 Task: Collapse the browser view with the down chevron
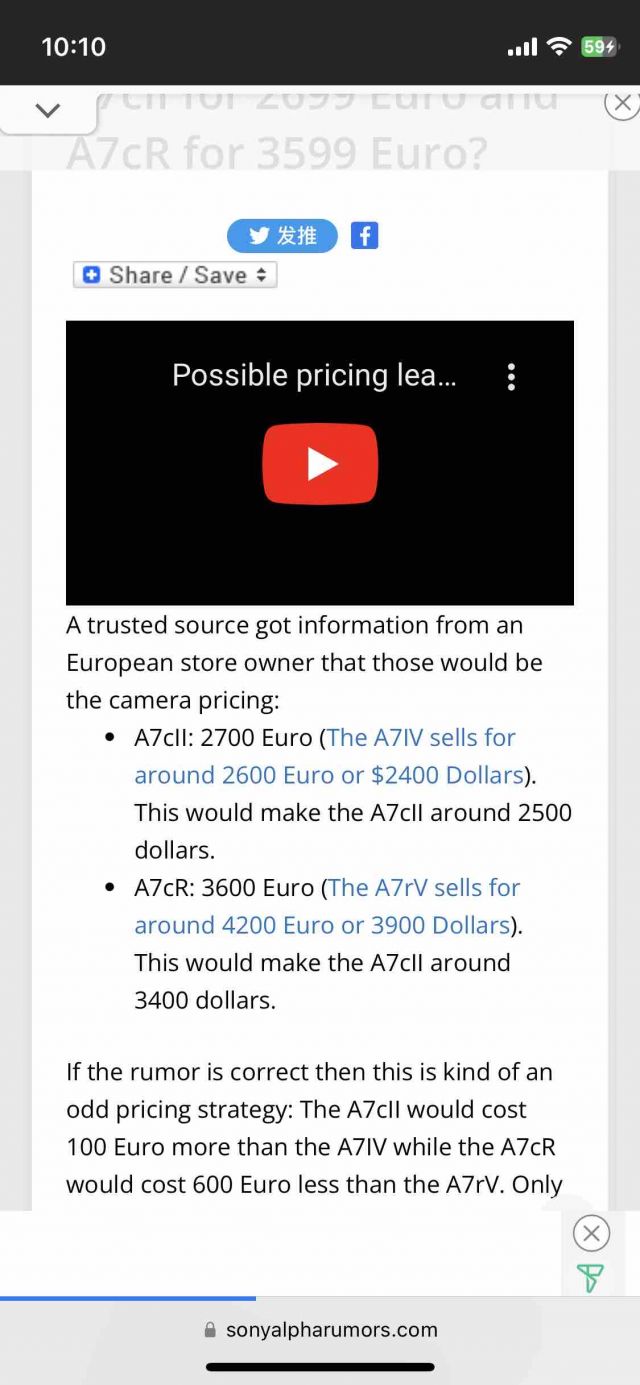pyautogui.click(x=47, y=110)
